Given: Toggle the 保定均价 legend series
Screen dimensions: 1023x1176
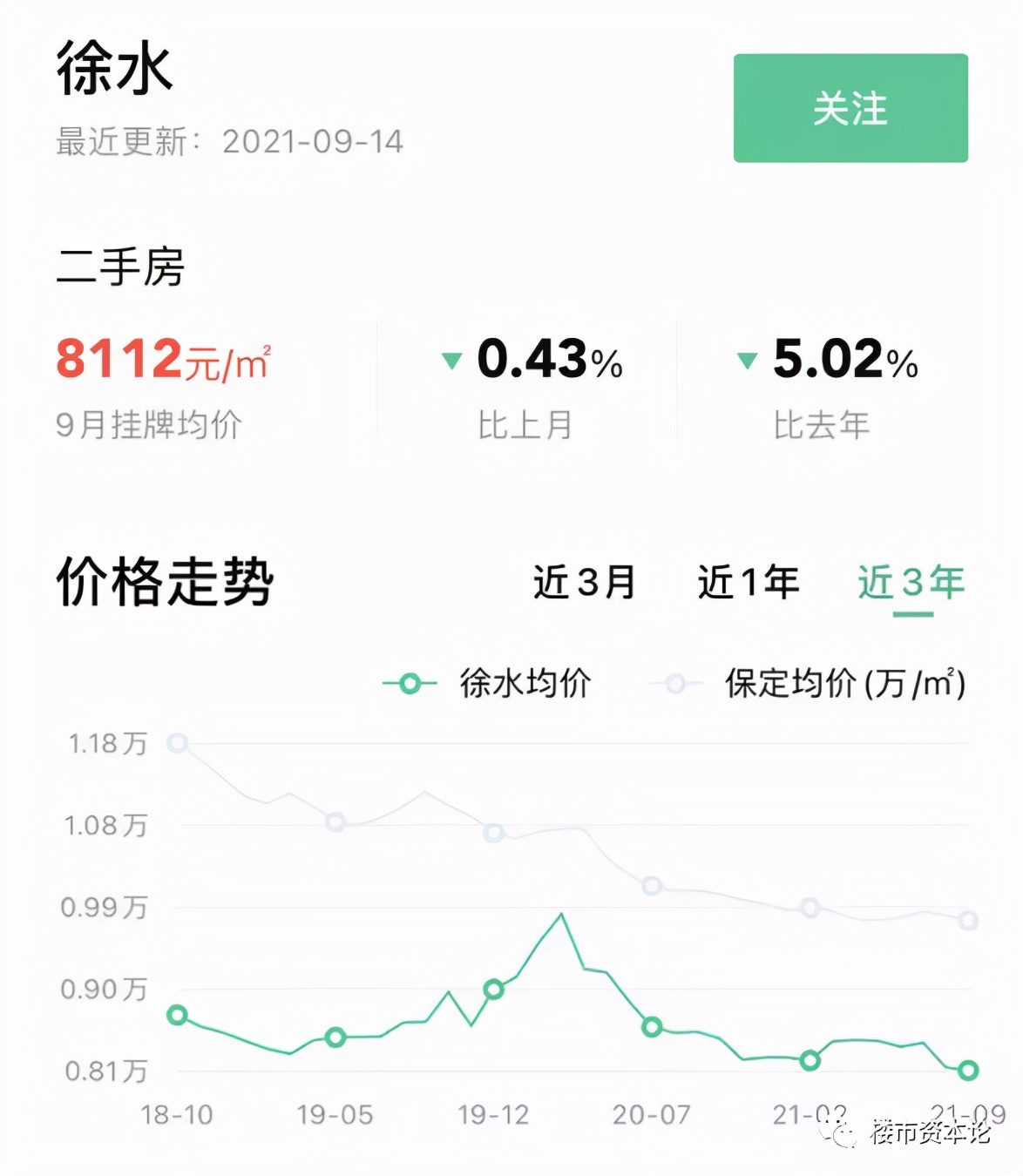Looking at the screenshot, I should 809,684.
